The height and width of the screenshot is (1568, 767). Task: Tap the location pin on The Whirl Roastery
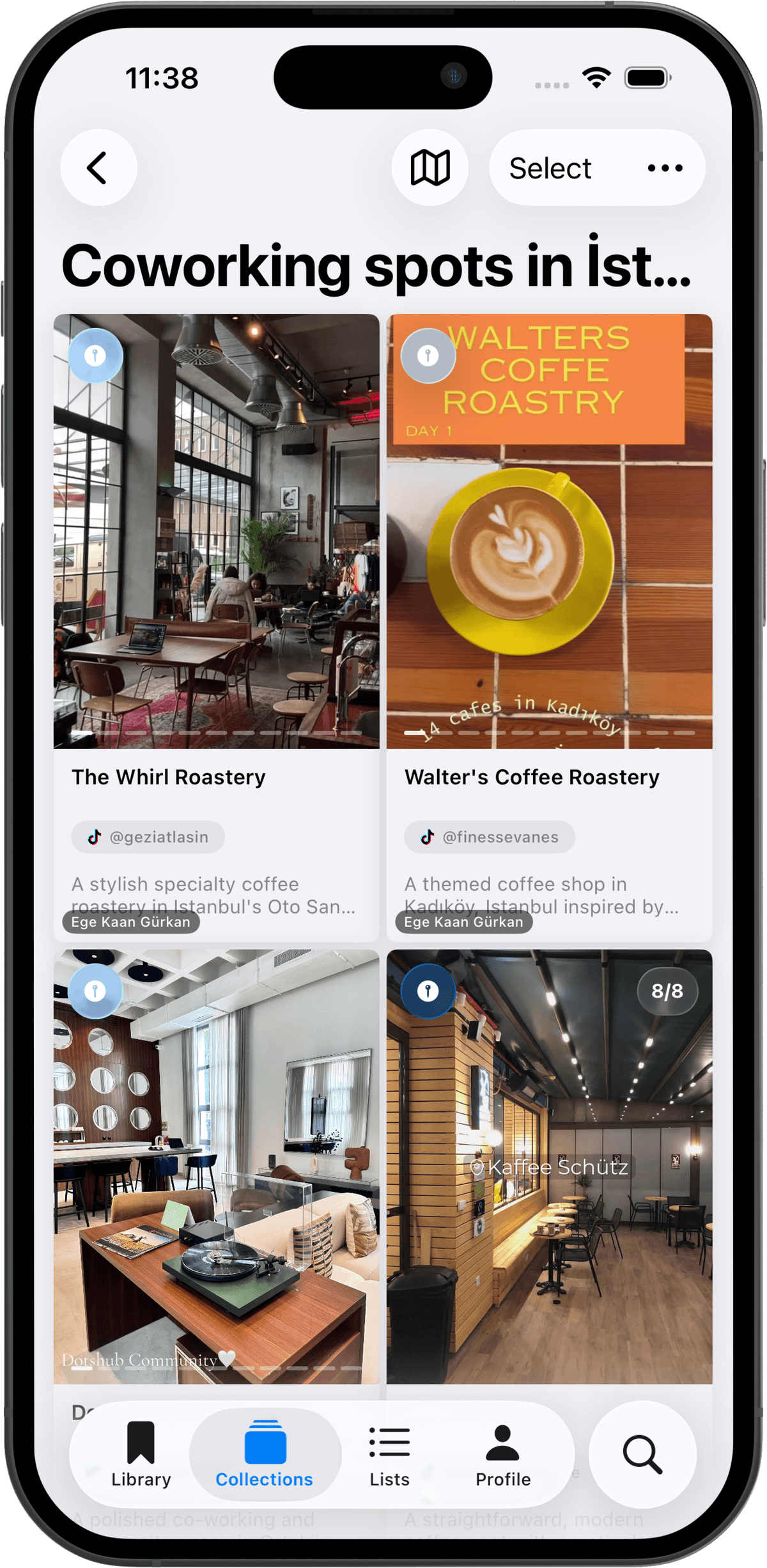pos(95,356)
